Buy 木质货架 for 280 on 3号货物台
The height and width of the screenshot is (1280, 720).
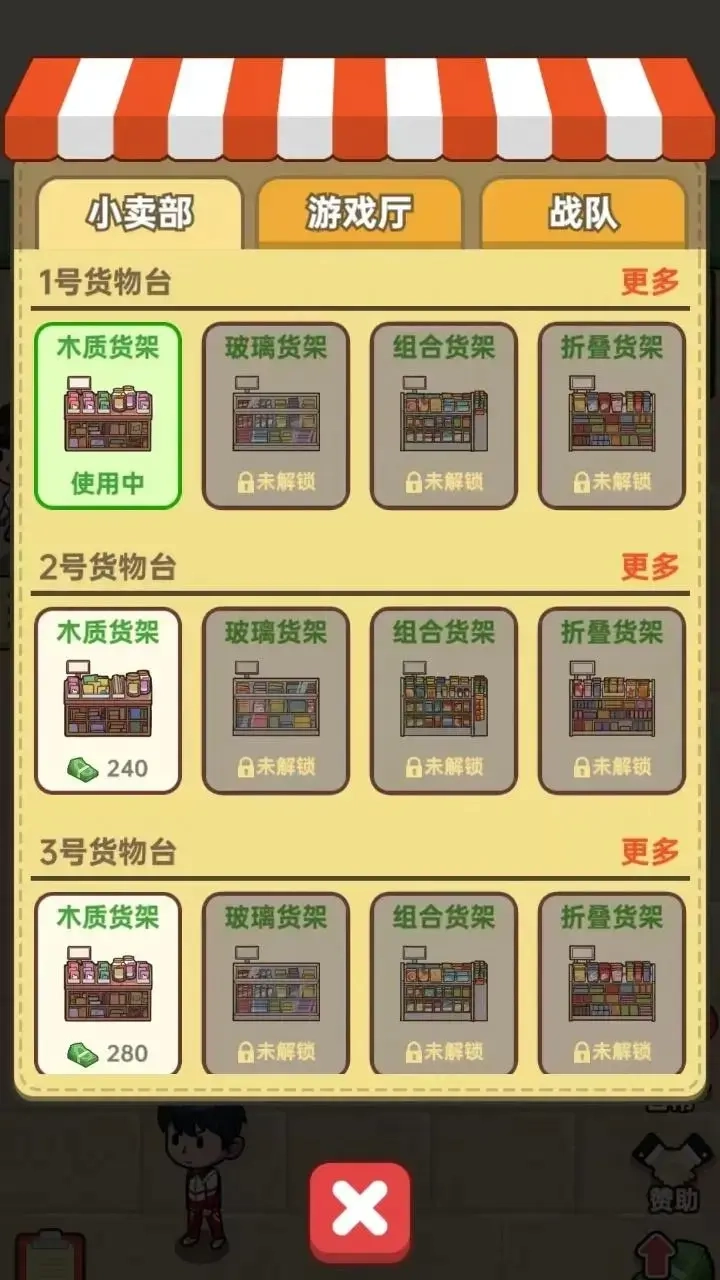pyautogui.click(x=107, y=983)
